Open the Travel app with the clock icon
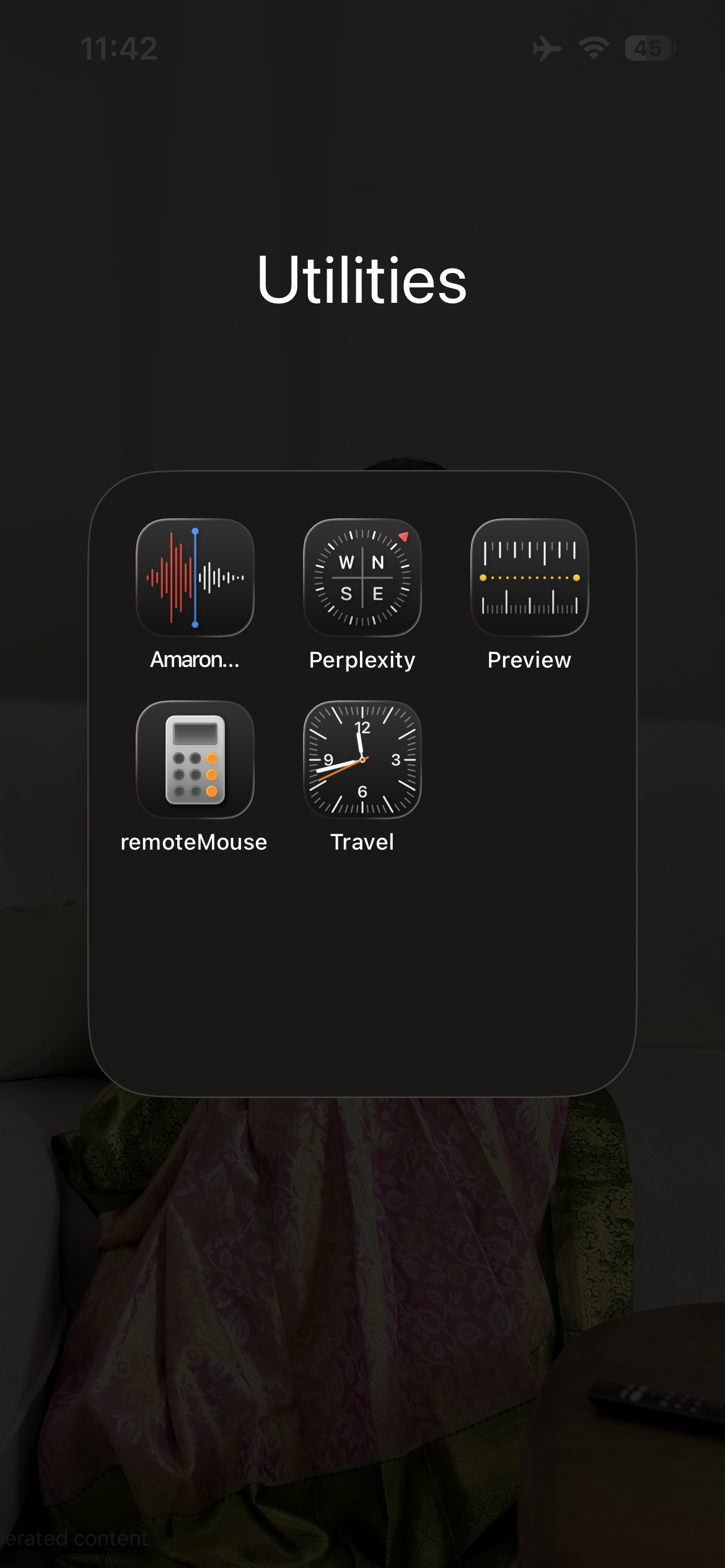 pos(362,760)
